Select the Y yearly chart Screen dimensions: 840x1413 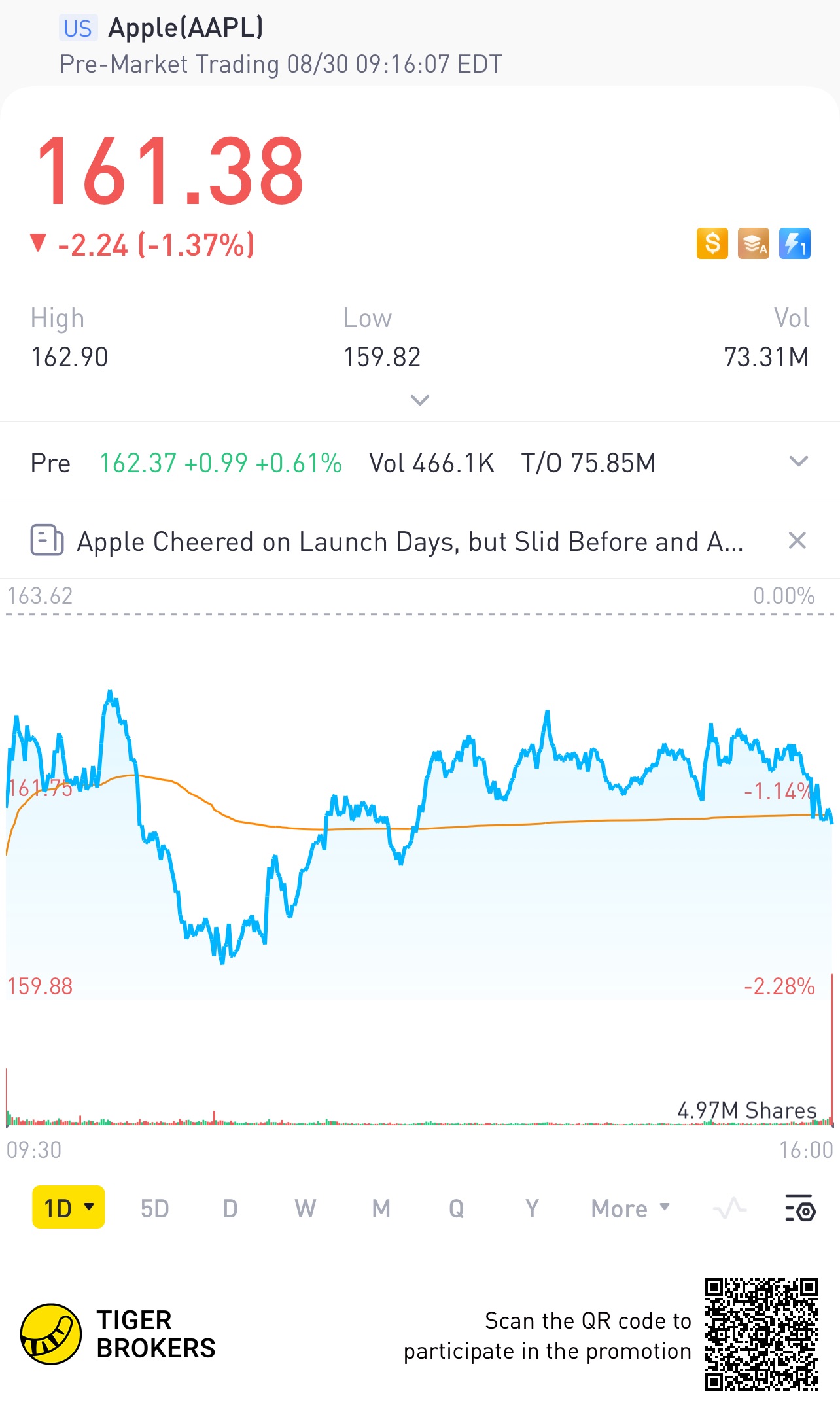pyautogui.click(x=533, y=1209)
